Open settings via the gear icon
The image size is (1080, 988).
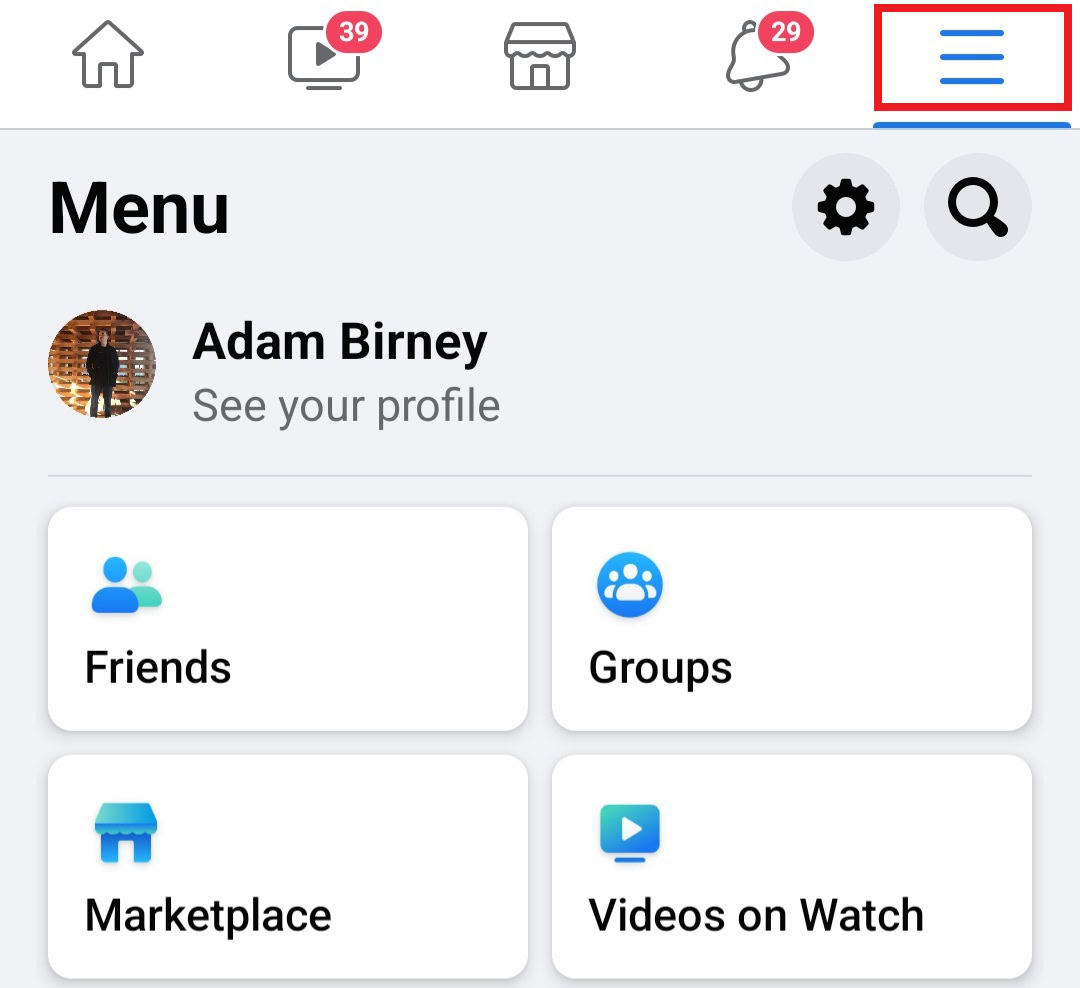coord(846,208)
